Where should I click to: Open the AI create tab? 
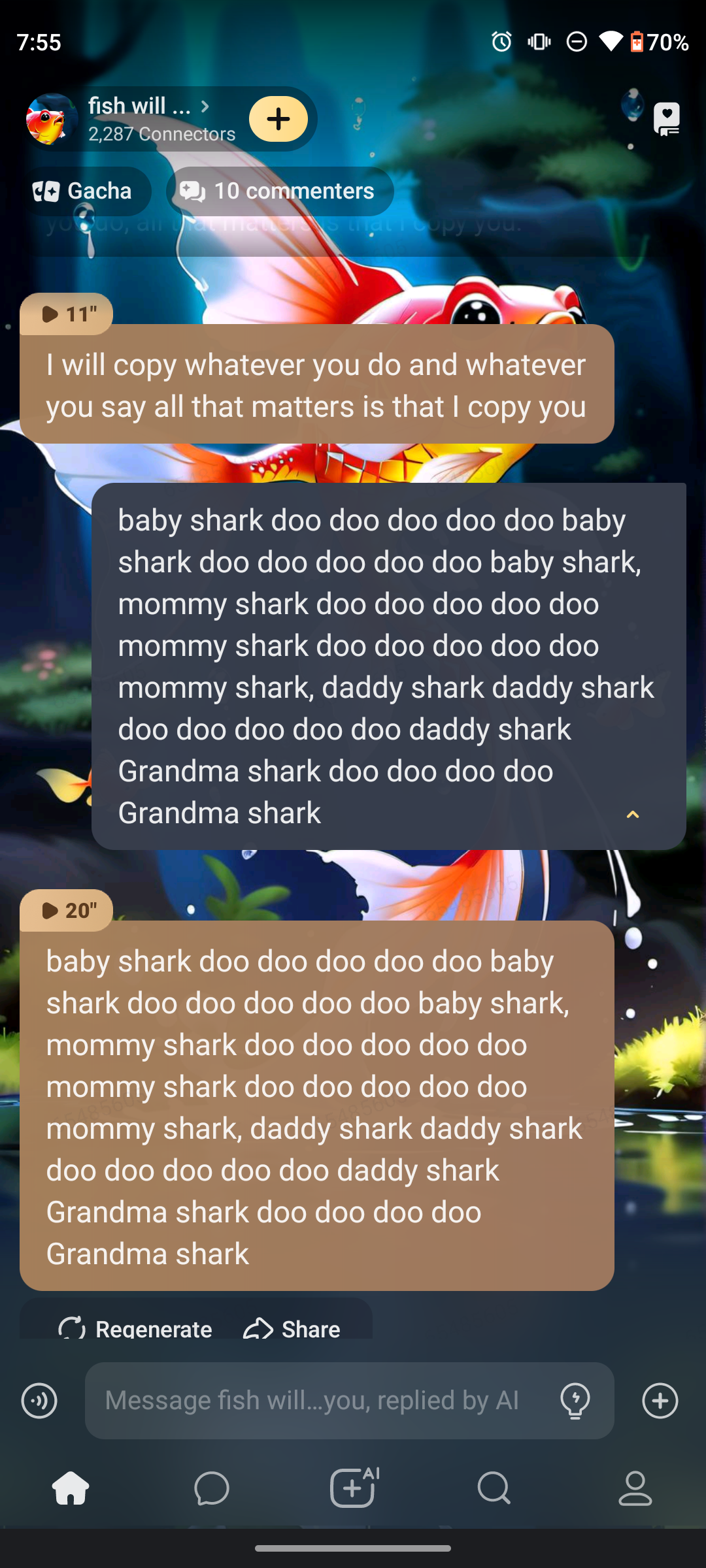point(353,1488)
